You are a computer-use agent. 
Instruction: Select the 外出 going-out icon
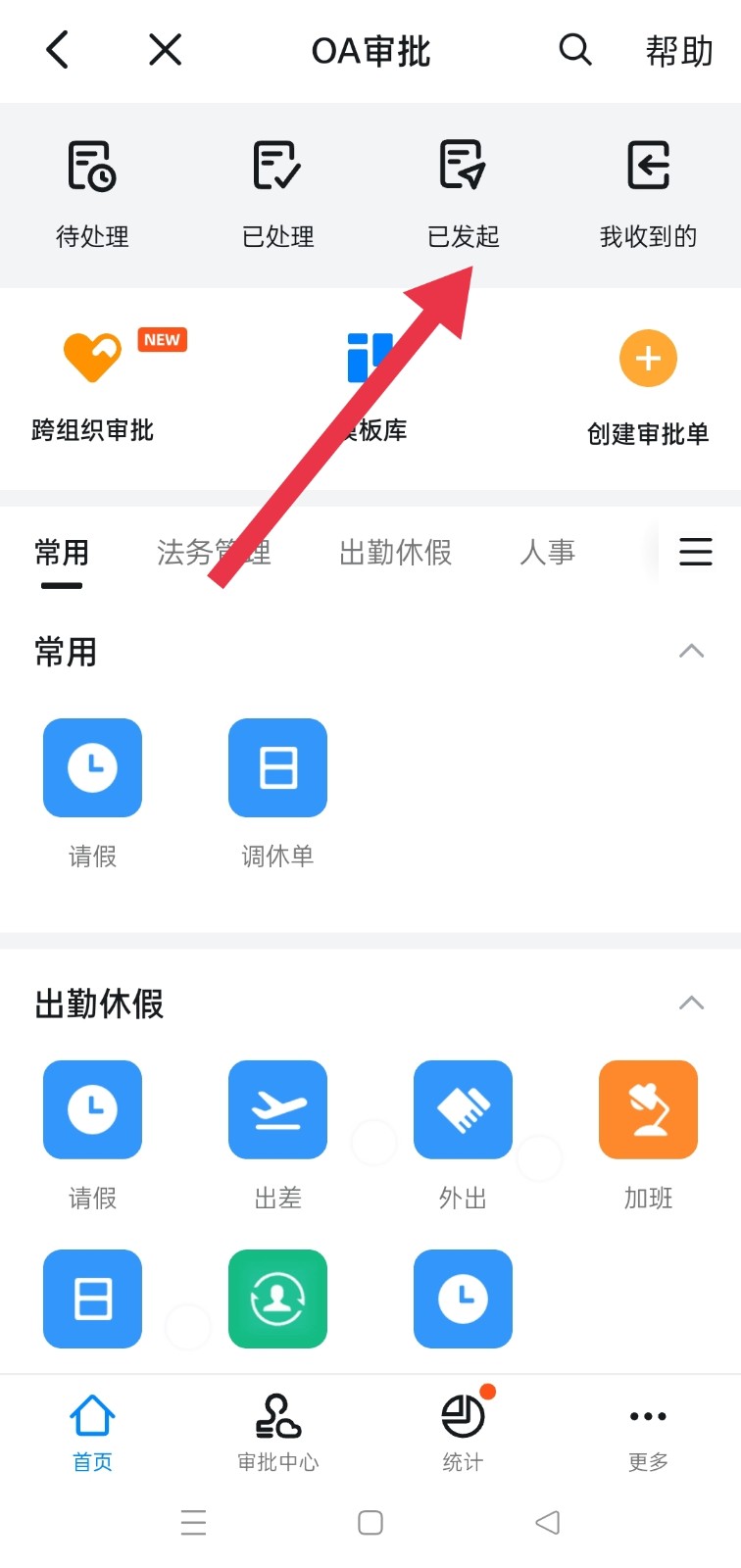pos(463,1109)
